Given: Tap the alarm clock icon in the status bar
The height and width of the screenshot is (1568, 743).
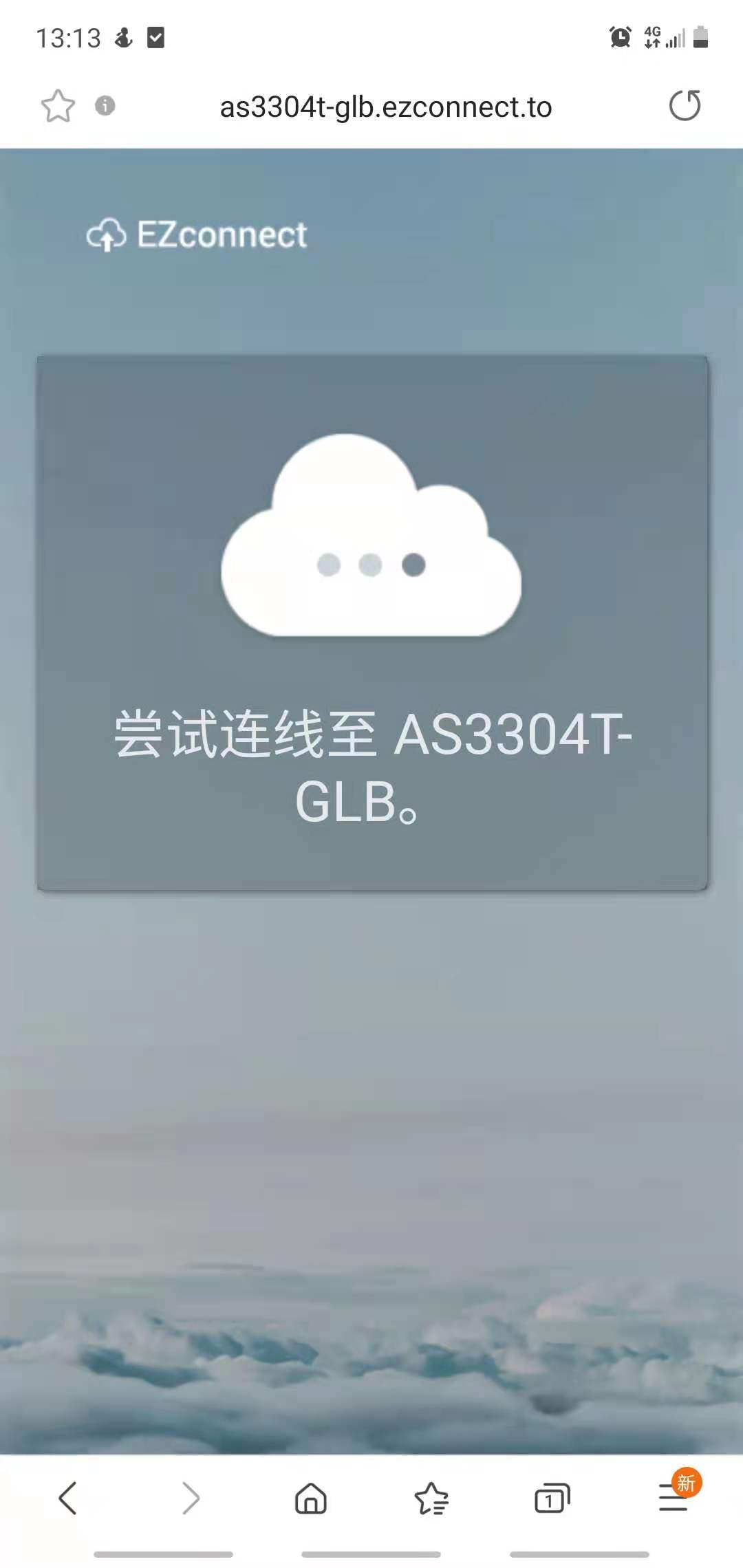Looking at the screenshot, I should [x=618, y=38].
